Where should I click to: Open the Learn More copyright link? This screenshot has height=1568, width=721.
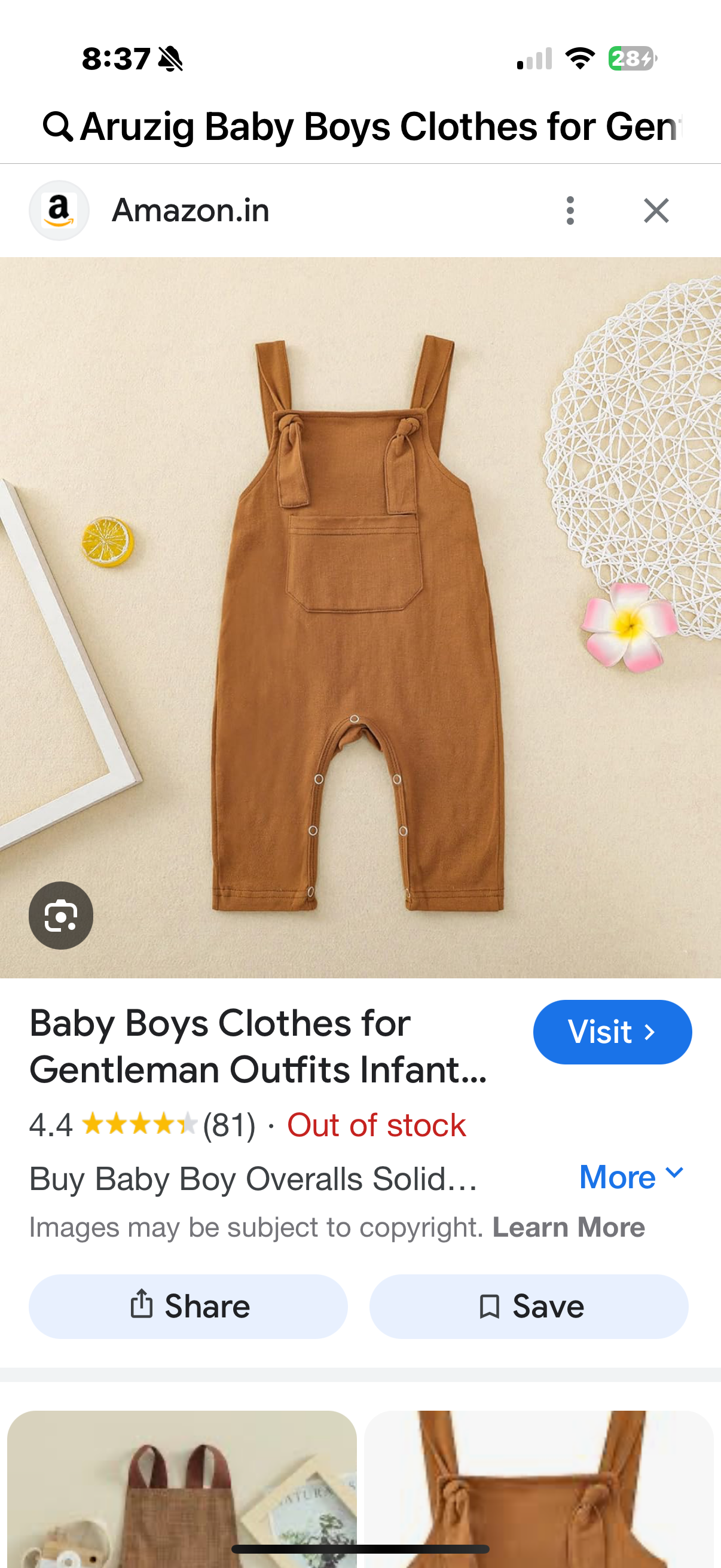tap(569, 1227)
